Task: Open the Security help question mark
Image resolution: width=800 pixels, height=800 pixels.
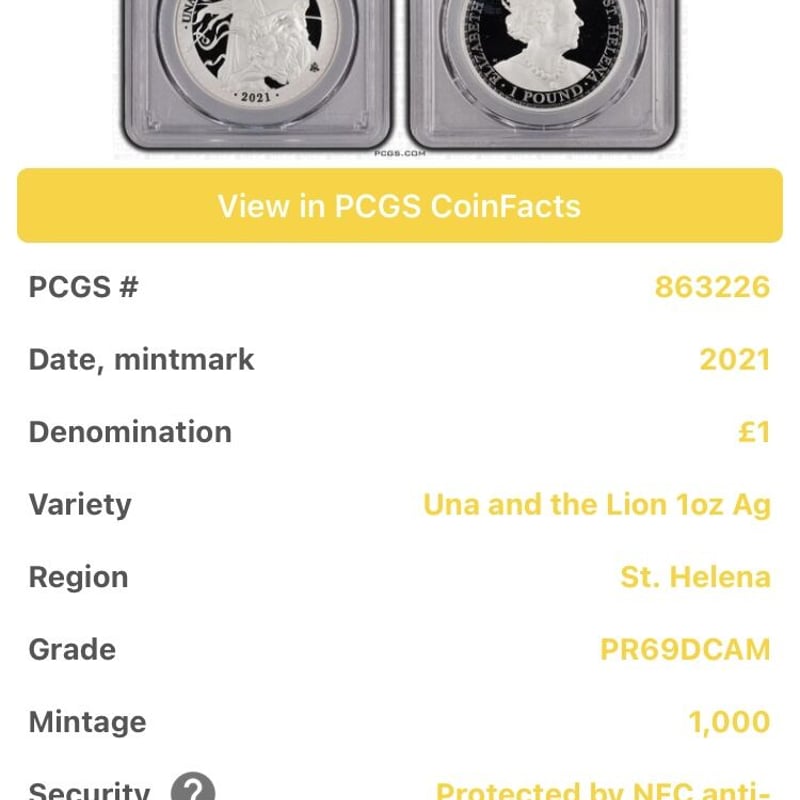Action: 193,789
